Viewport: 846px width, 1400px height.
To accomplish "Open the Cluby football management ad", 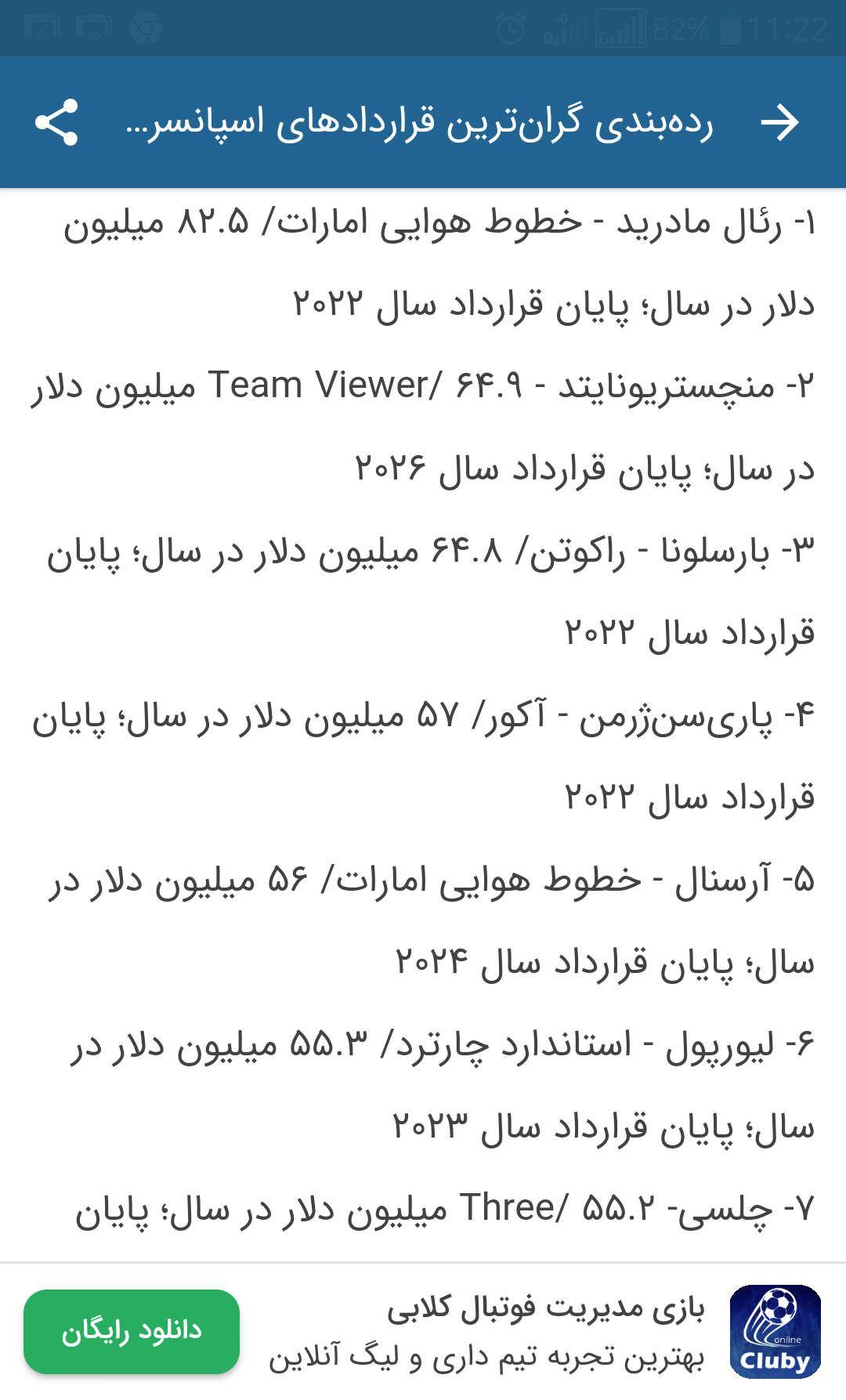I will coord(774,1331).
